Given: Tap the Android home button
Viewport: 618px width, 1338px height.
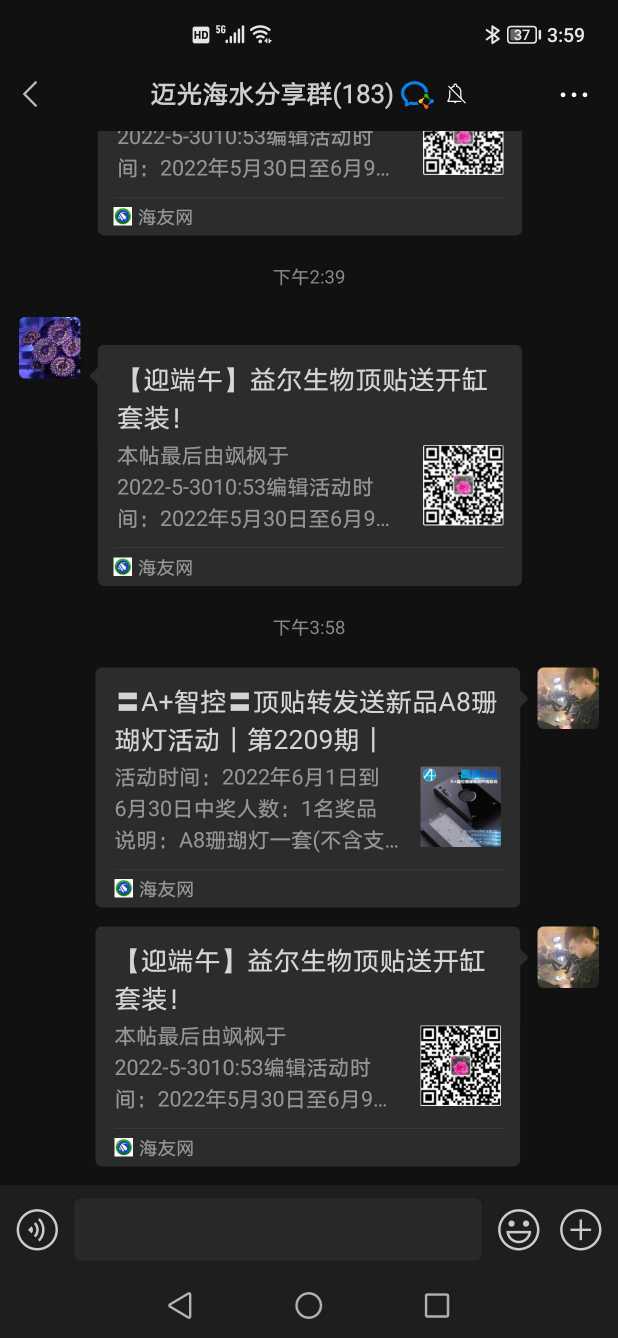Looking at the screenshot, I should coord(308,1305).
